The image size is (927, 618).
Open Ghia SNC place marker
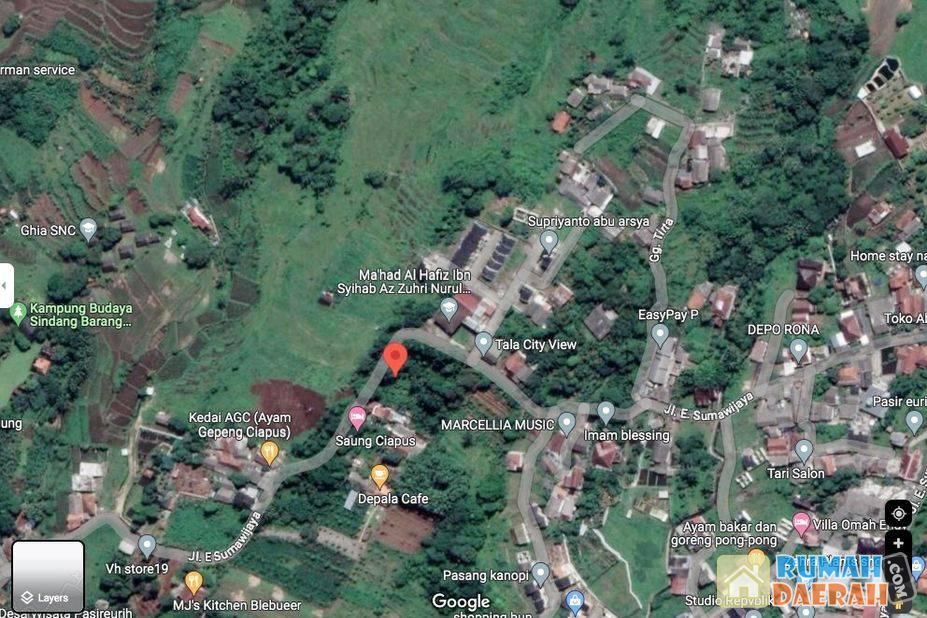[x=88, y=230]
